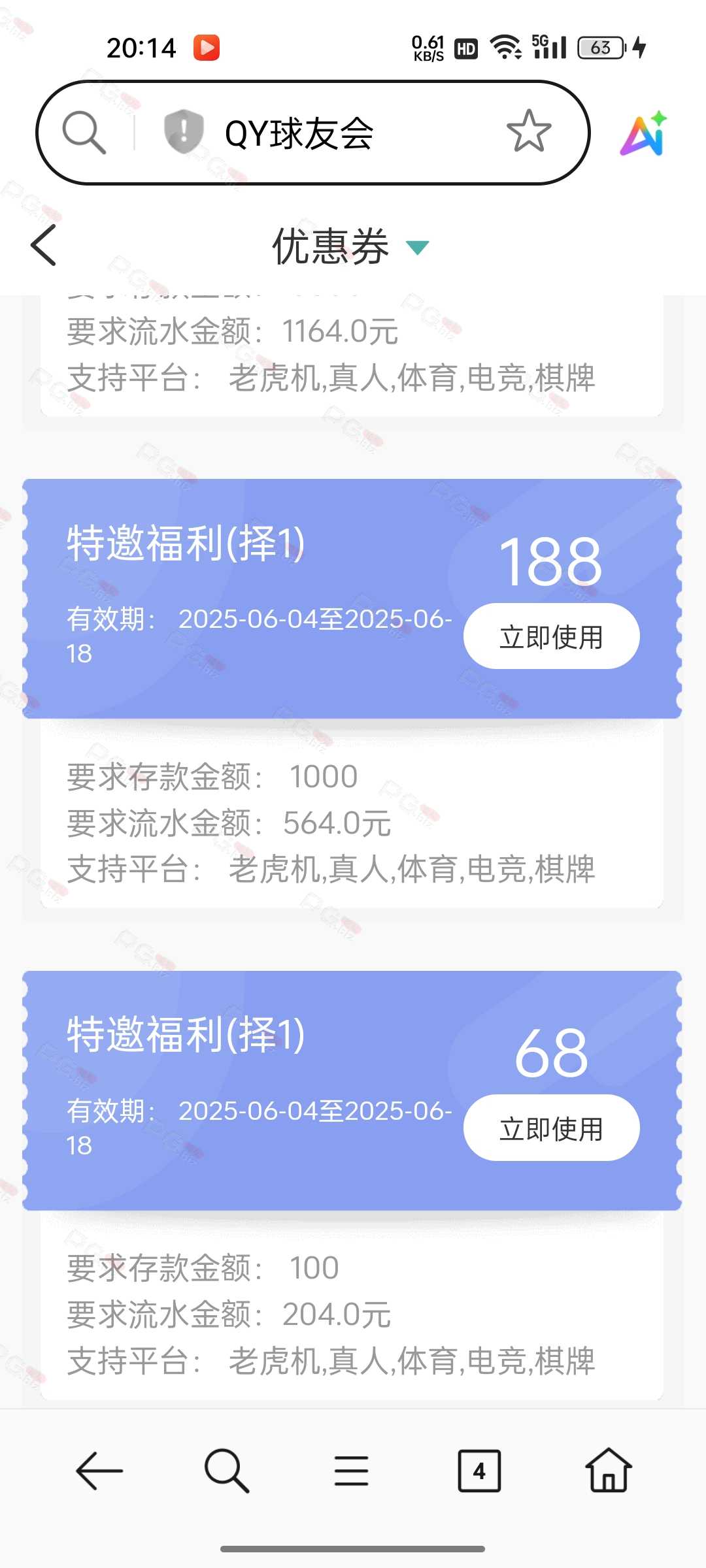
Task: Tap the search icon in address bar
Action: point(84,133)
